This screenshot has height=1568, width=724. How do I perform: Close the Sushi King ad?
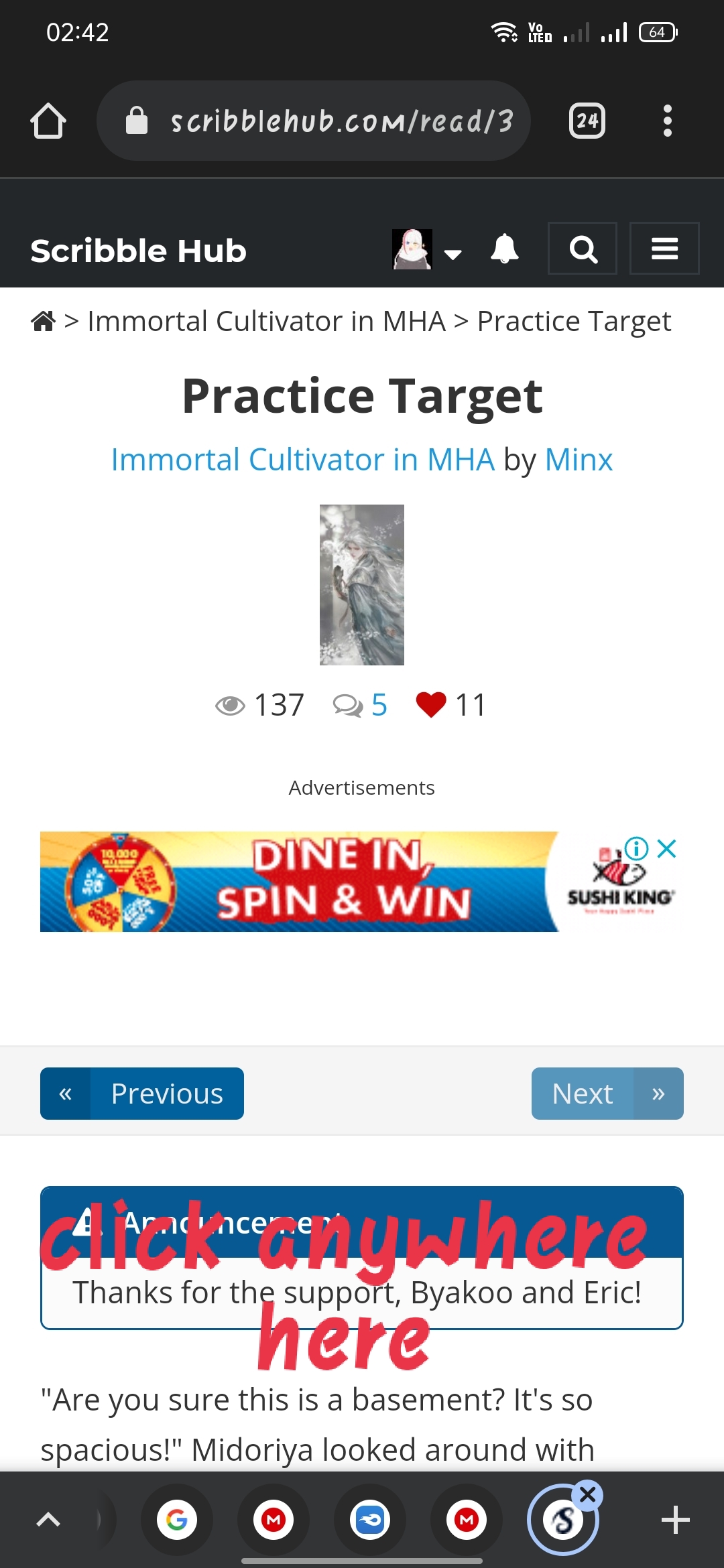pyautogui.click(x=667, y=849)
